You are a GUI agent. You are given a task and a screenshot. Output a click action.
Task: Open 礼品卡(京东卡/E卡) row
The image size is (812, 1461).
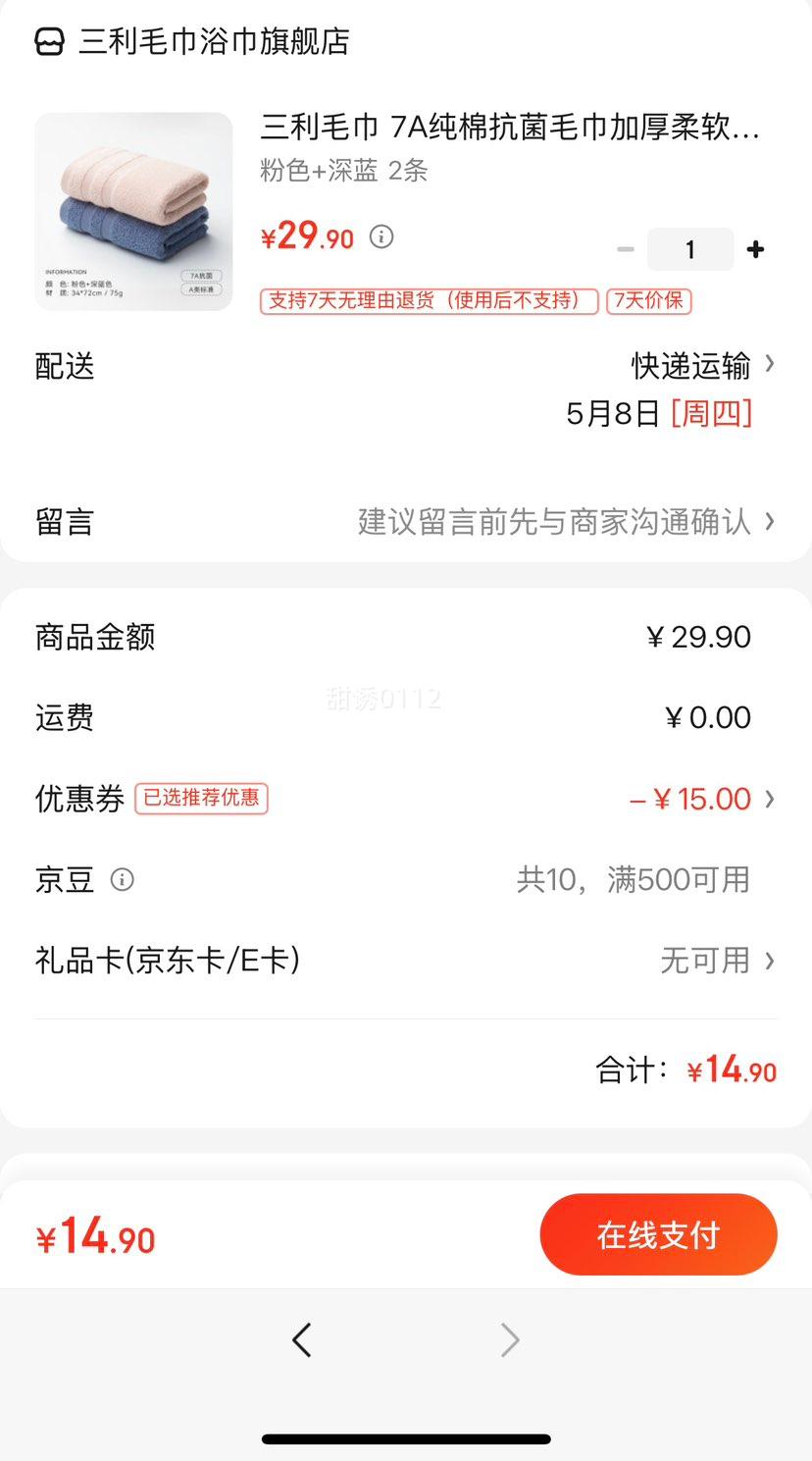pos(406,960)
